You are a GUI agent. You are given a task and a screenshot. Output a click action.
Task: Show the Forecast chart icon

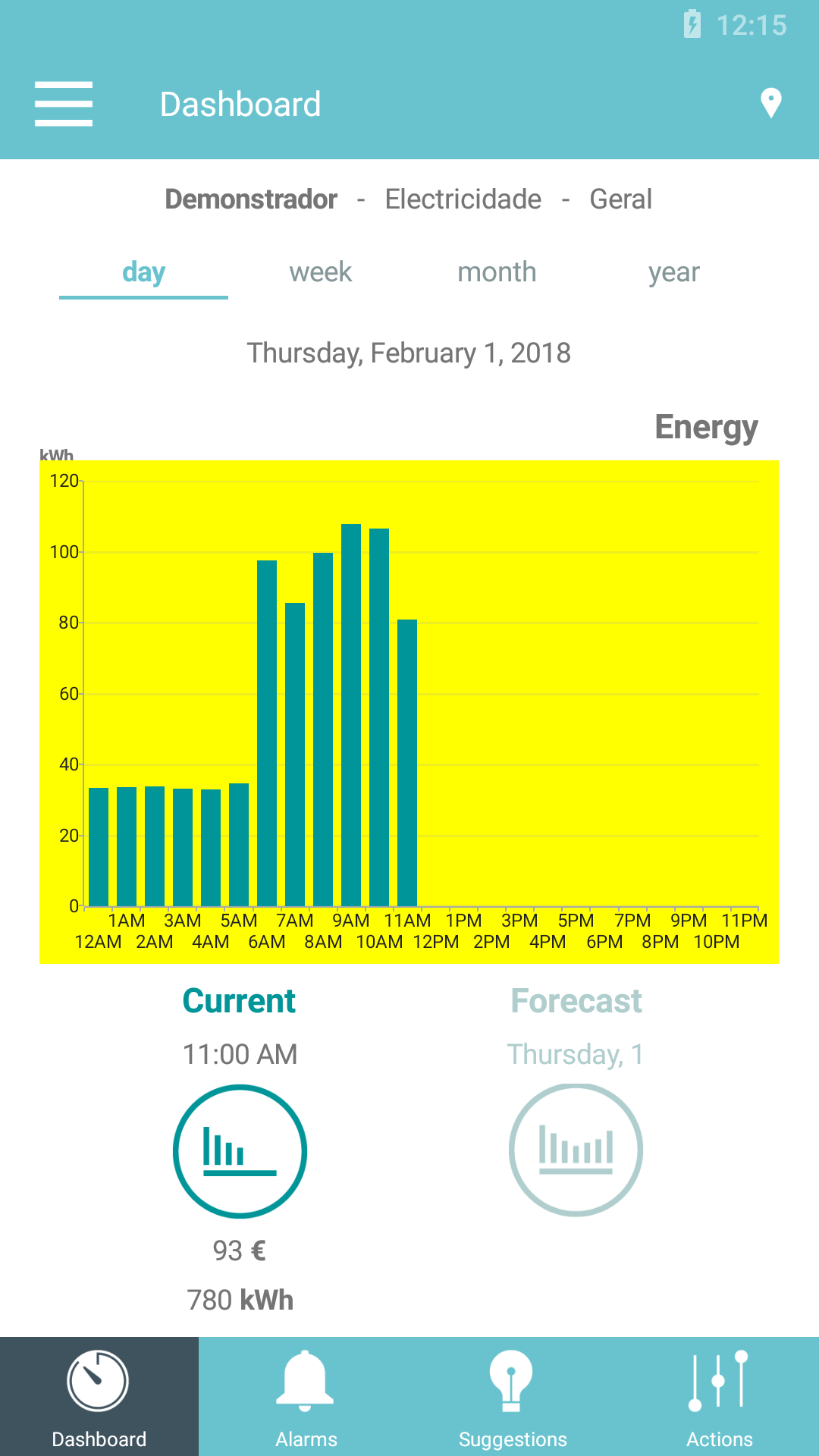pos(576,1150)
